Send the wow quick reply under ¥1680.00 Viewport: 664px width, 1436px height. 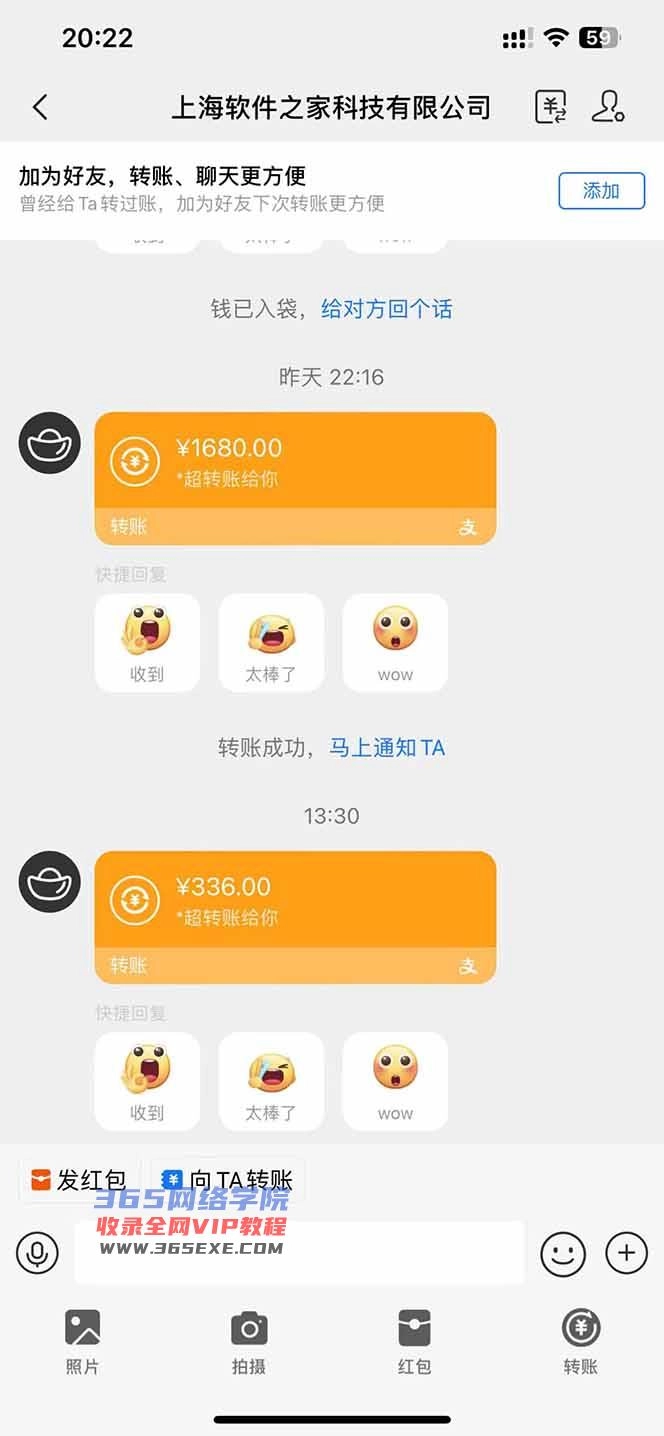coord(395,642)
